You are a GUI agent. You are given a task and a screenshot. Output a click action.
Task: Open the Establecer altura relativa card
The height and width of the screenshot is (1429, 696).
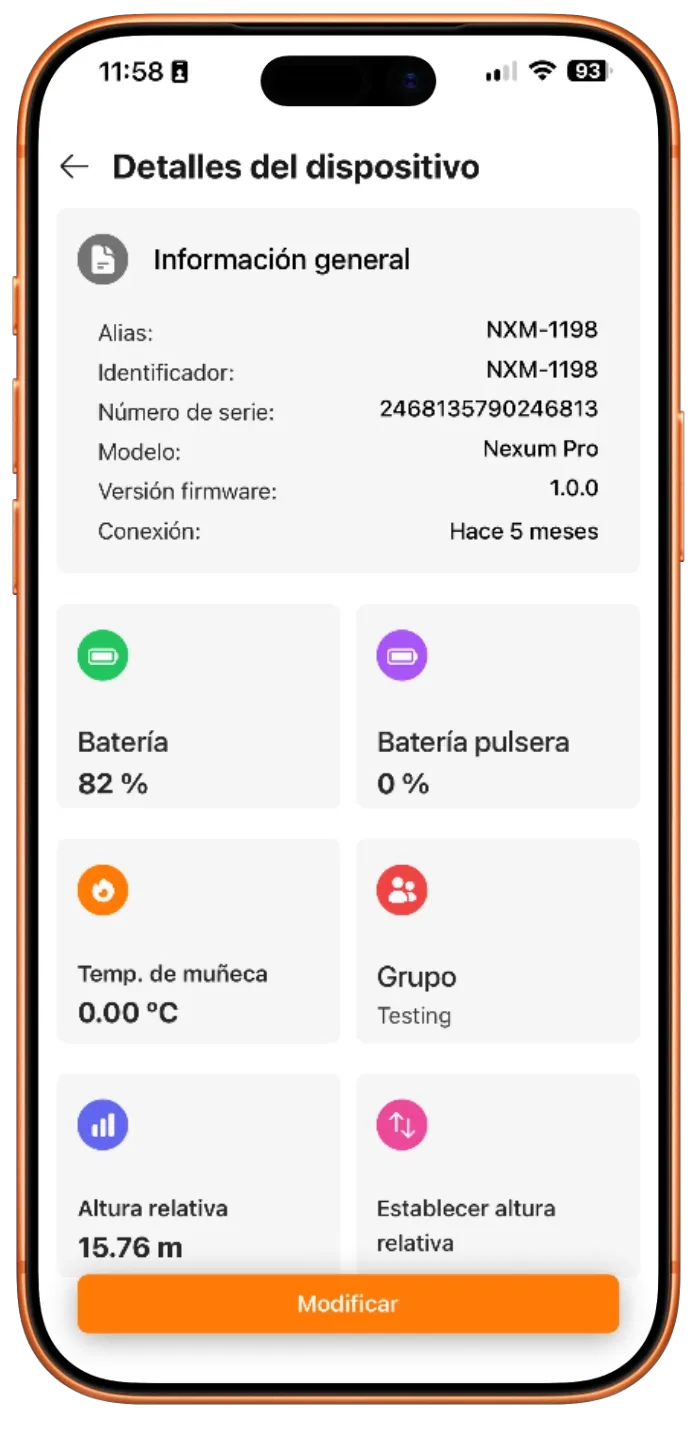click(x=497, y=1175)
